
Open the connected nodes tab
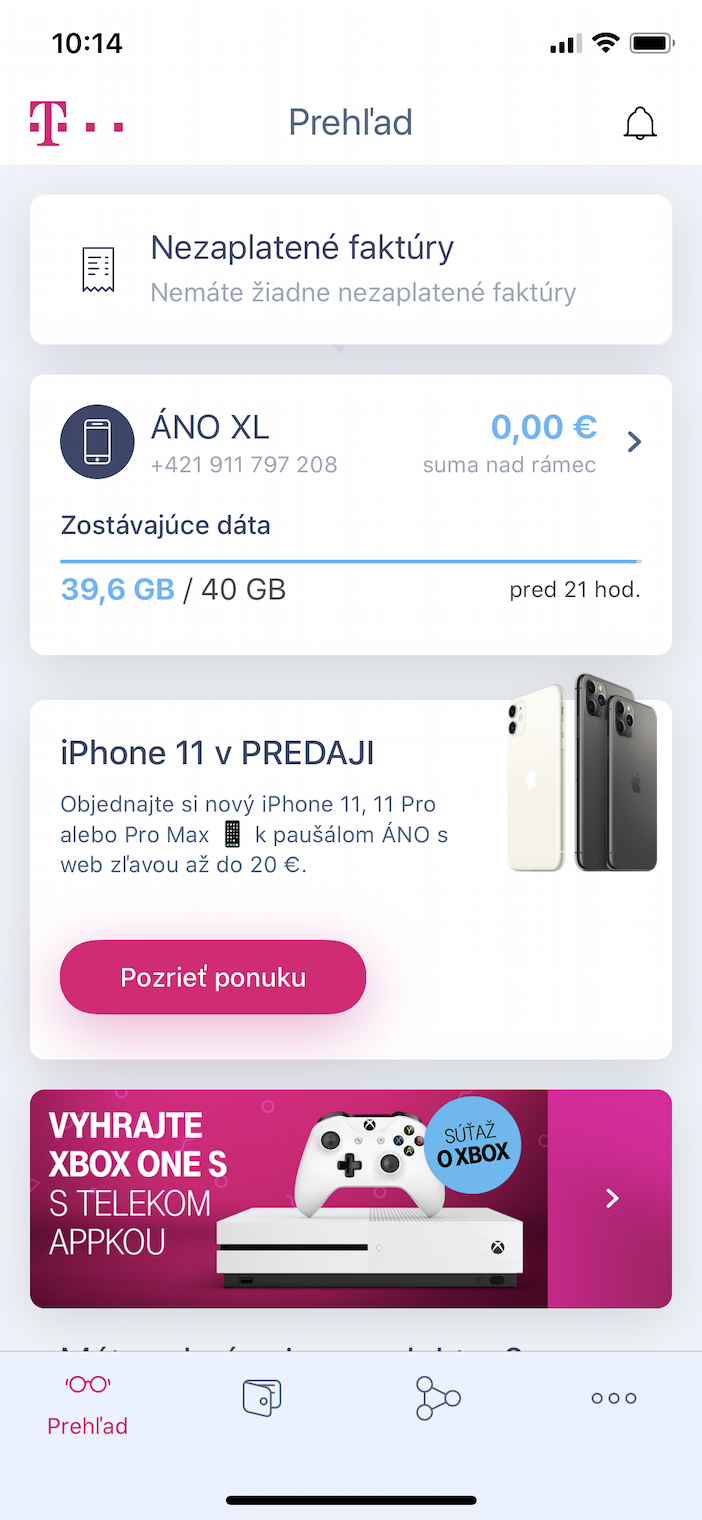pos(438,1397)
